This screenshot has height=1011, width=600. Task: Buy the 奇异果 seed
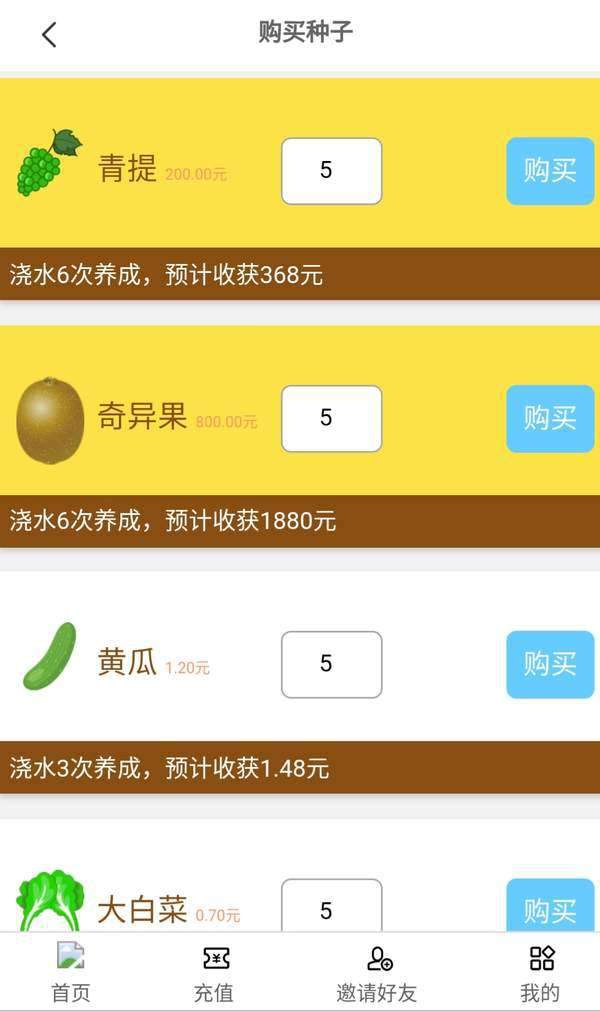pyautogui.click(x=550, y=418)
